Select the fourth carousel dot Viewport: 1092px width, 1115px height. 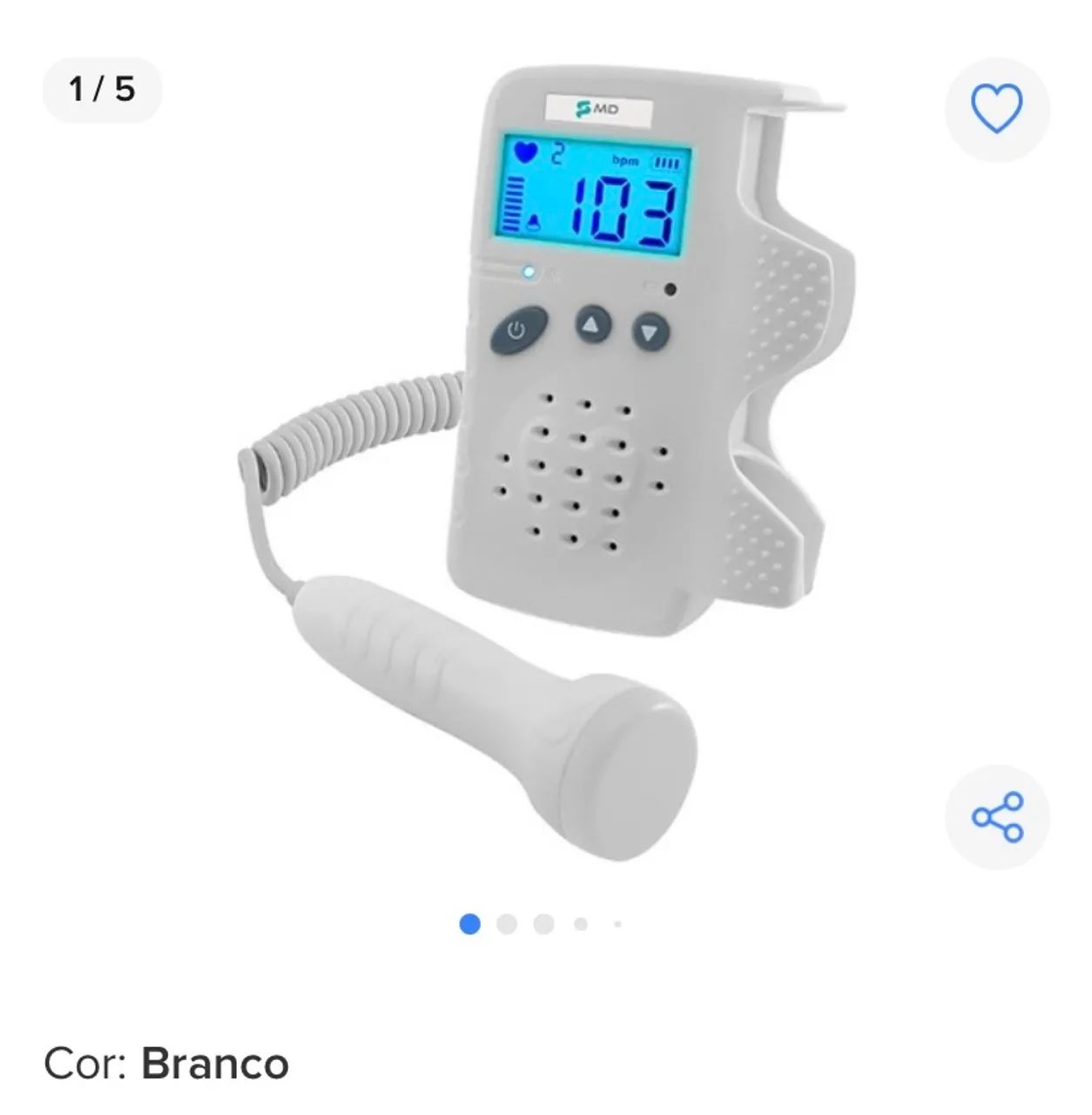click(x=579, y=924)
